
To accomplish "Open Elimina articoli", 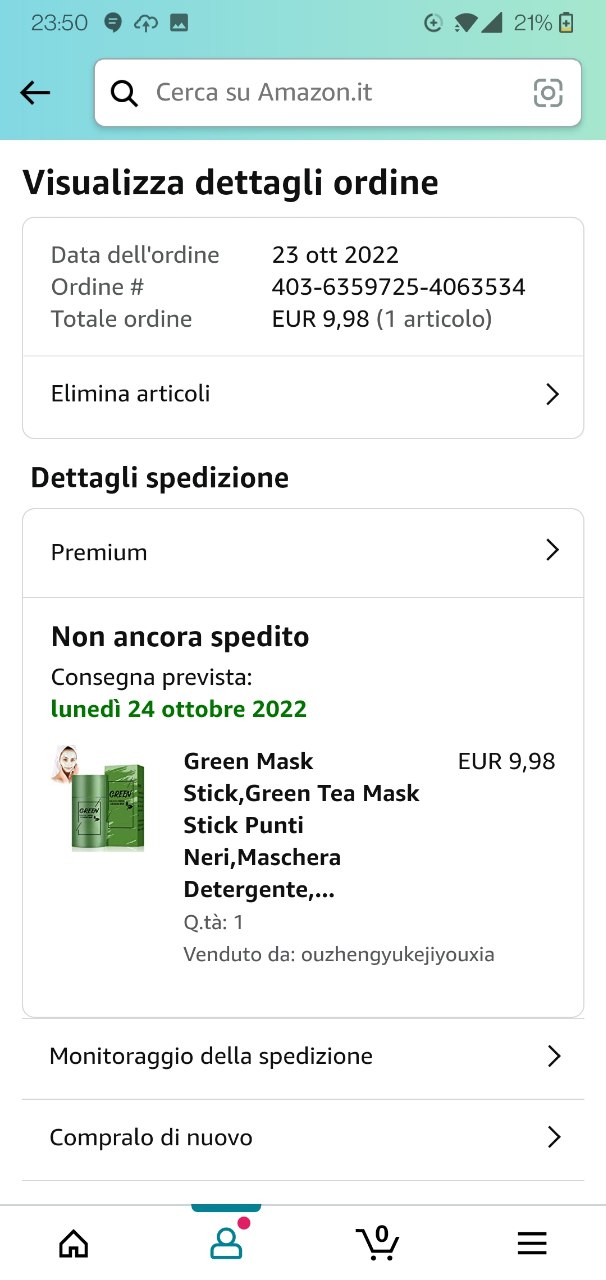I will (302, 394).
